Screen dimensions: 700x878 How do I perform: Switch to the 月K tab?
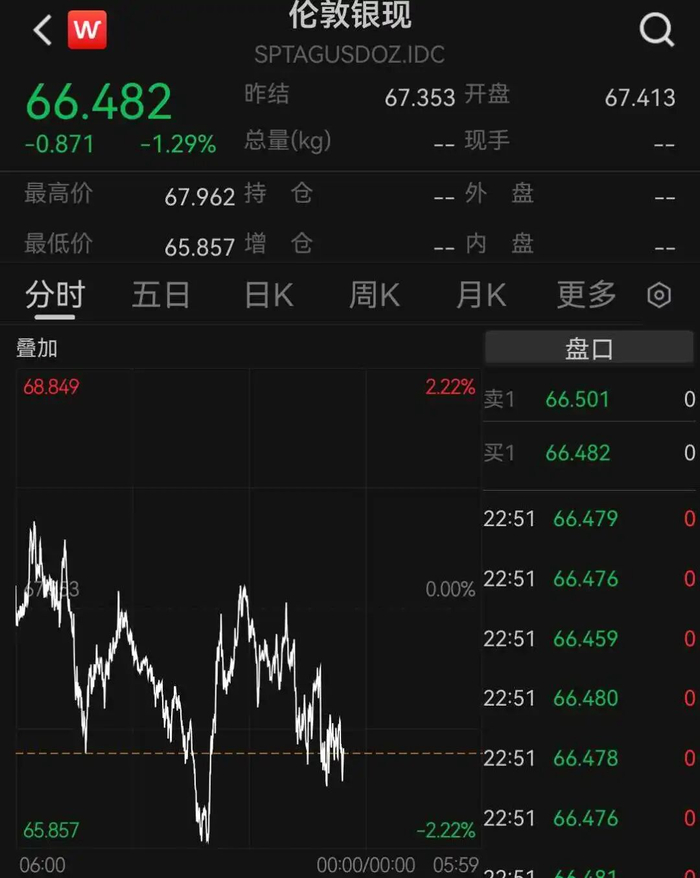point(481,295)
